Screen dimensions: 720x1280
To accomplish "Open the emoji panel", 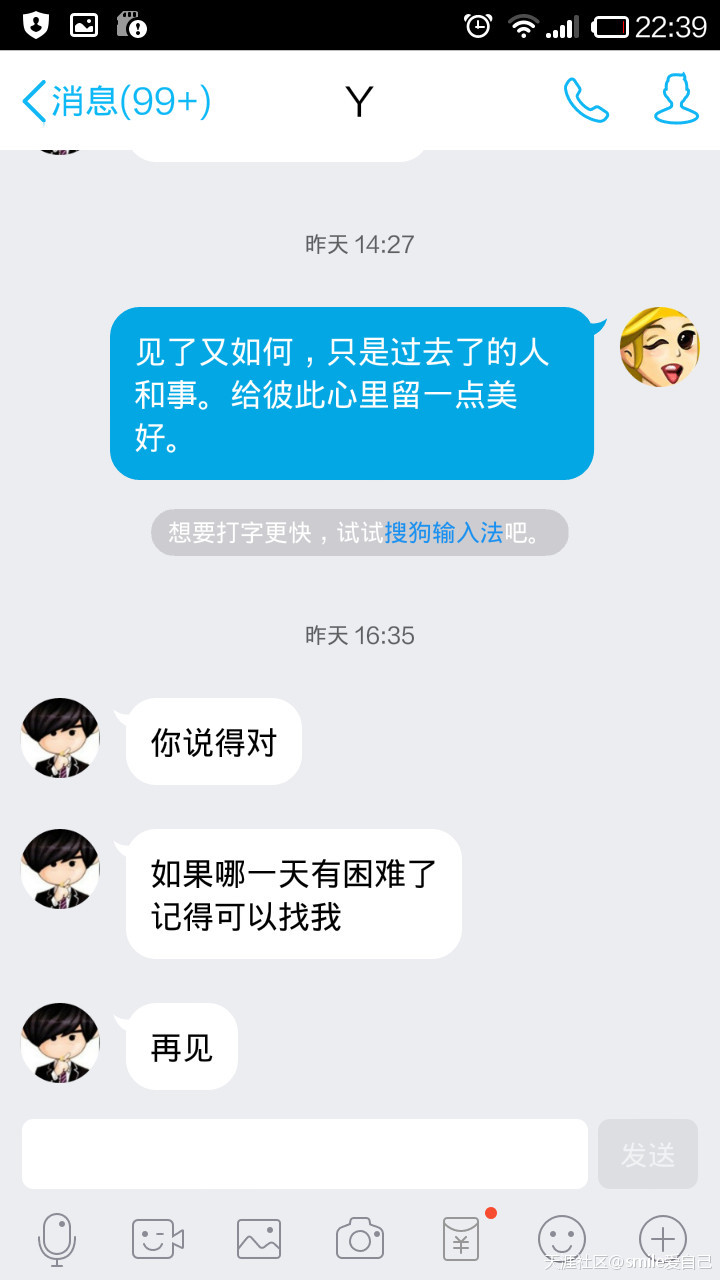I will pos(562,1238).
